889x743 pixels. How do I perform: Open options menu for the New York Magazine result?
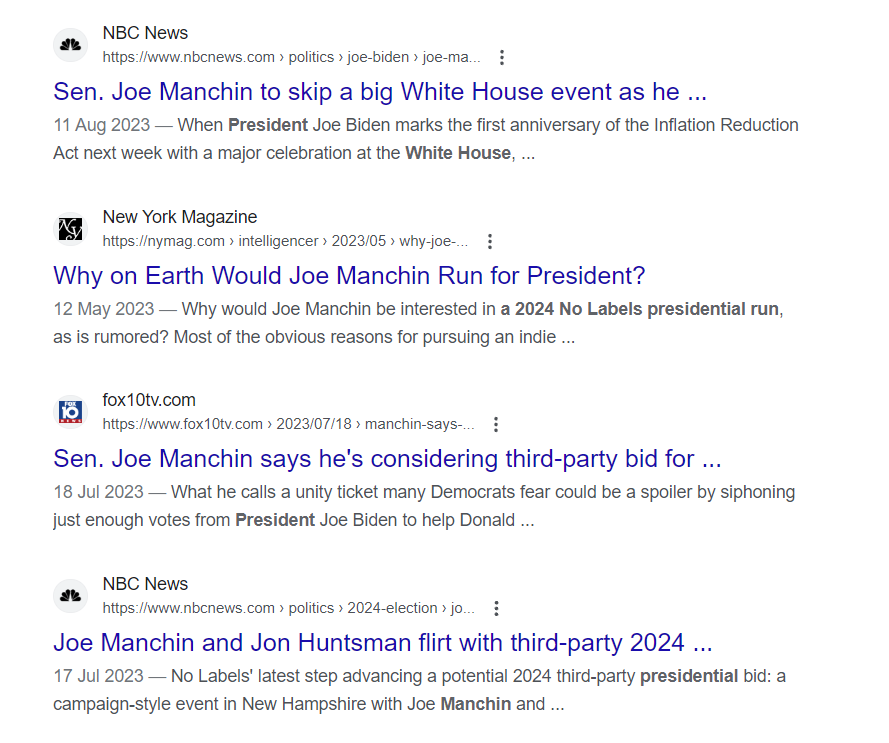point(489,242)
